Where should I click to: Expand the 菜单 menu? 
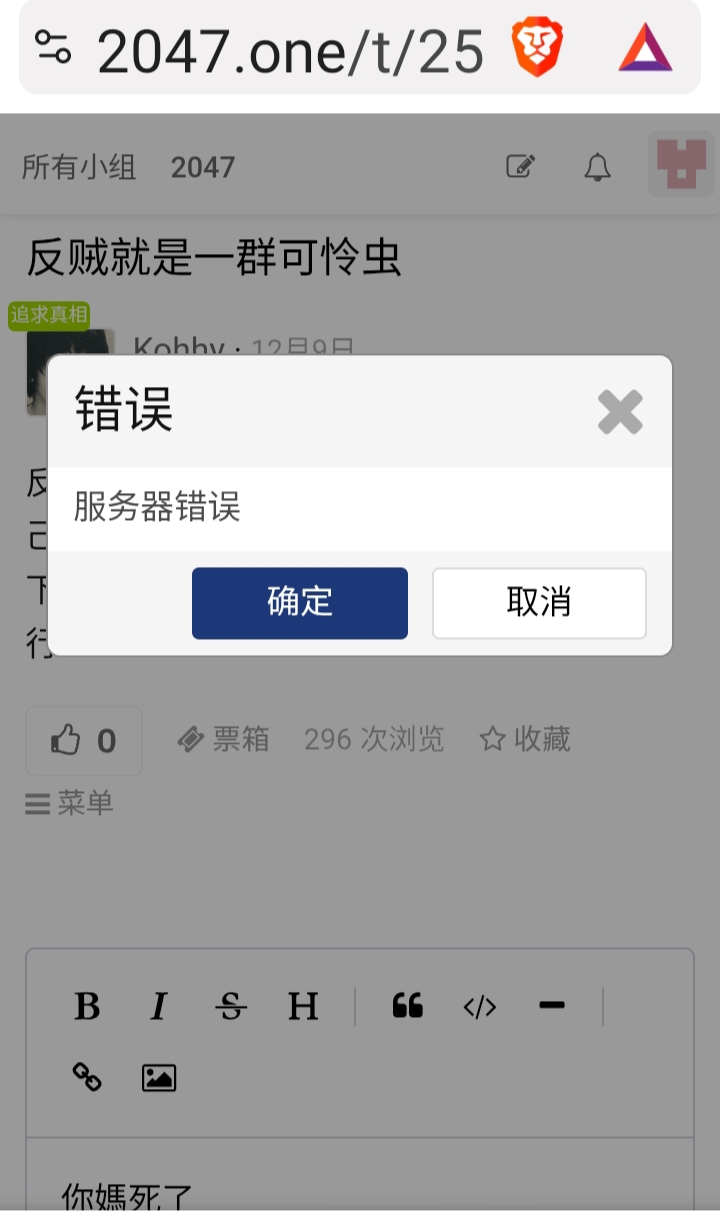69,803
